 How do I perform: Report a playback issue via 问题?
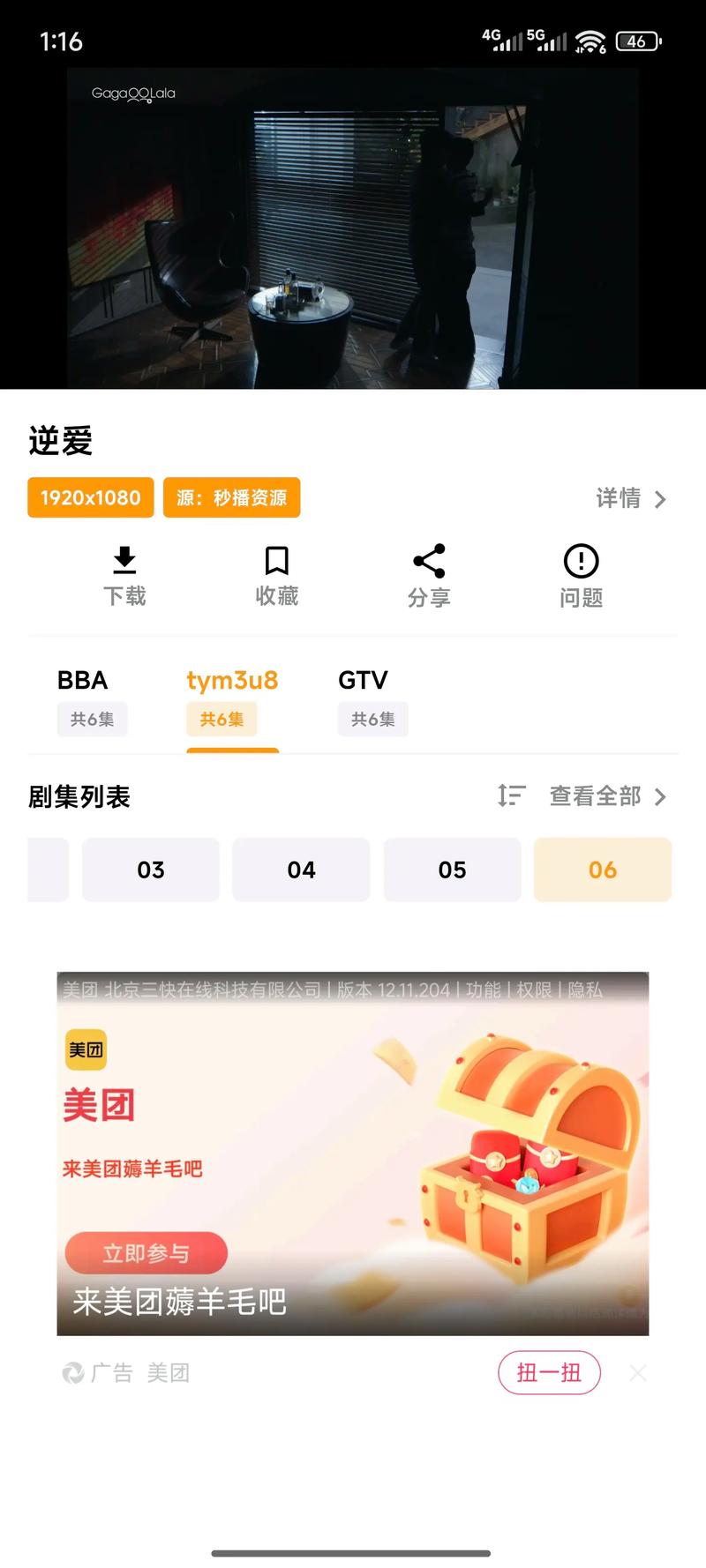click(581, 577)
